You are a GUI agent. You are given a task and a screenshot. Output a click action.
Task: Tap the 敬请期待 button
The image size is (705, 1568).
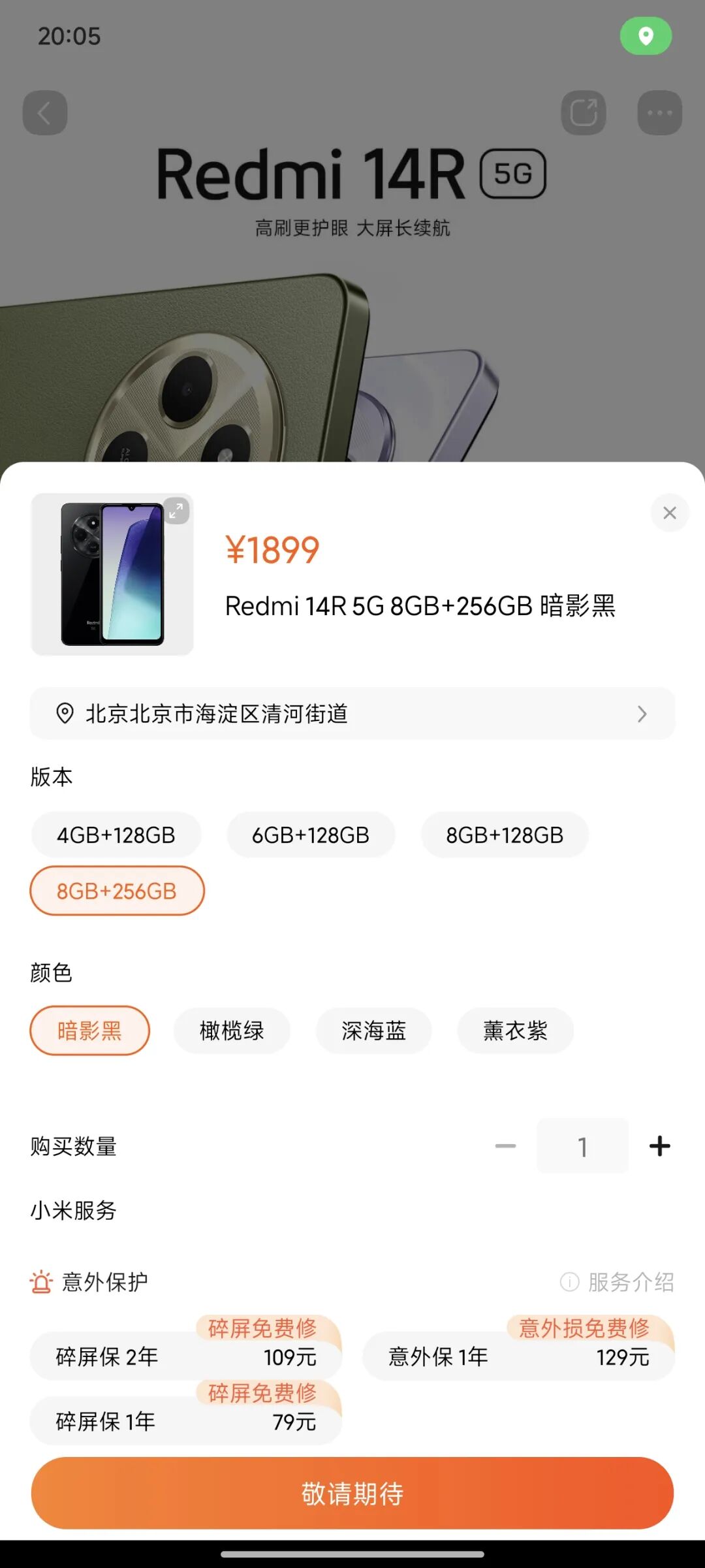pos(352,1493)
